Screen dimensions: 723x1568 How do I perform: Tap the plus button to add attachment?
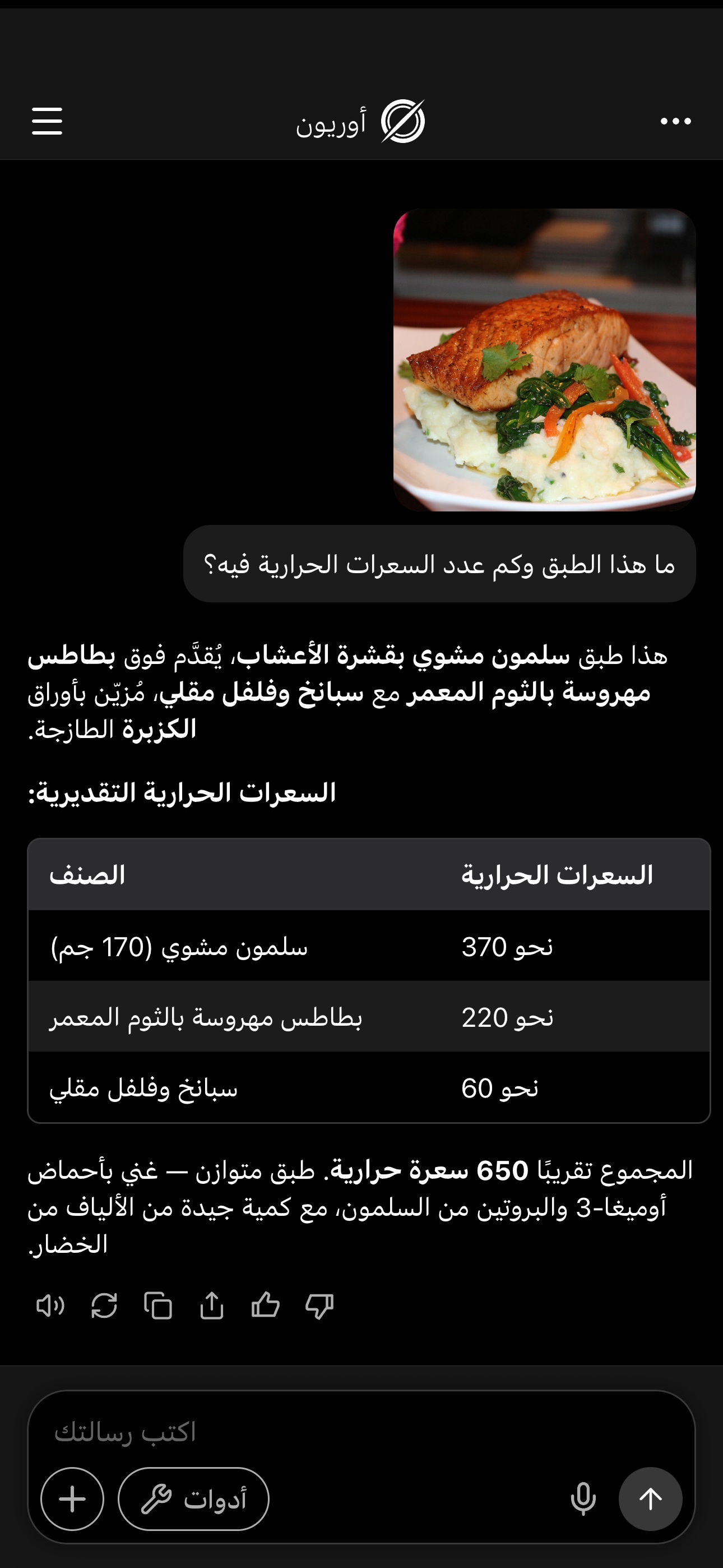72,1498
